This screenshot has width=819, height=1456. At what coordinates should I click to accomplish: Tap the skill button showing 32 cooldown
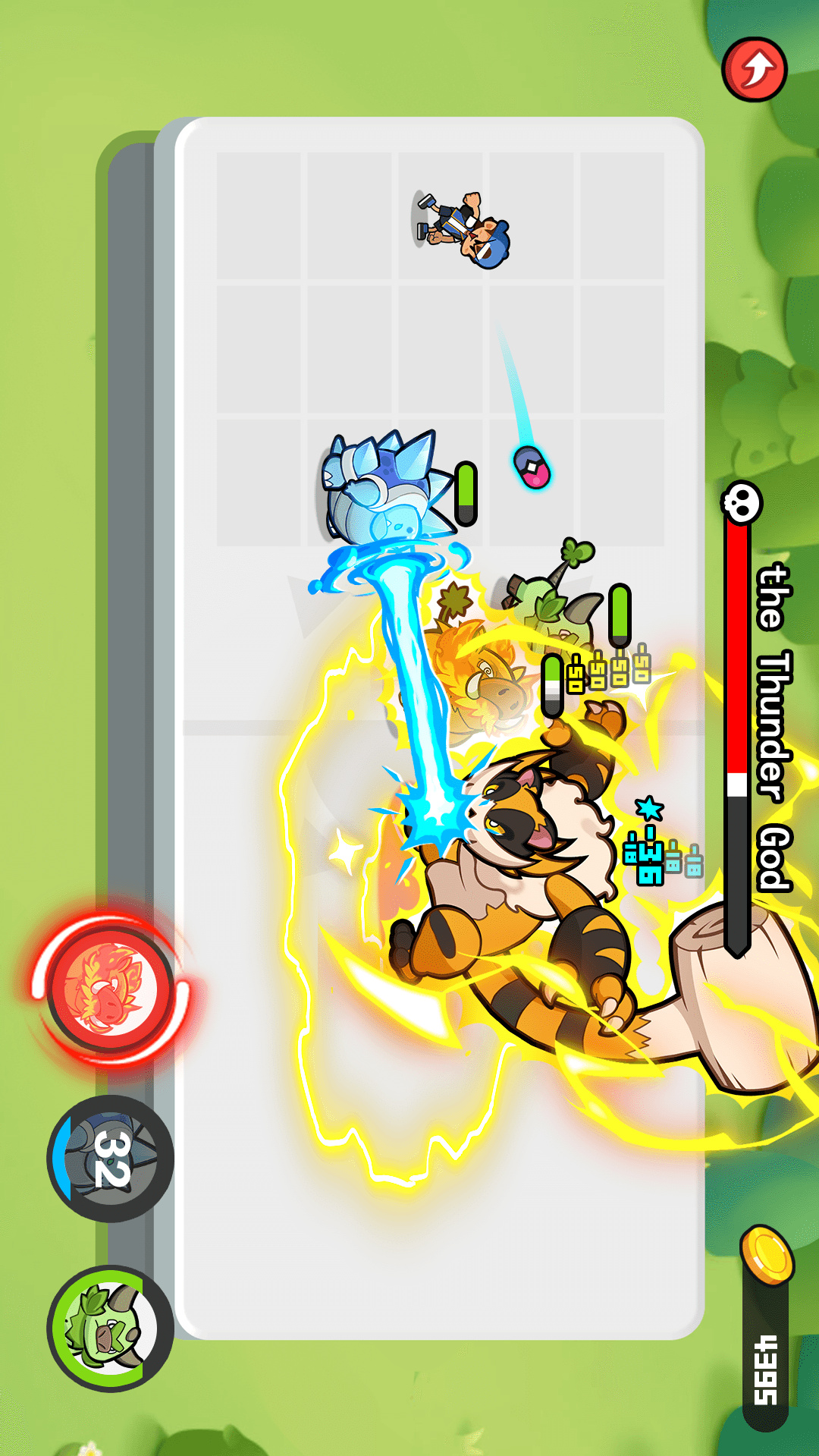pyautogui.click(x=111, y=1159)
